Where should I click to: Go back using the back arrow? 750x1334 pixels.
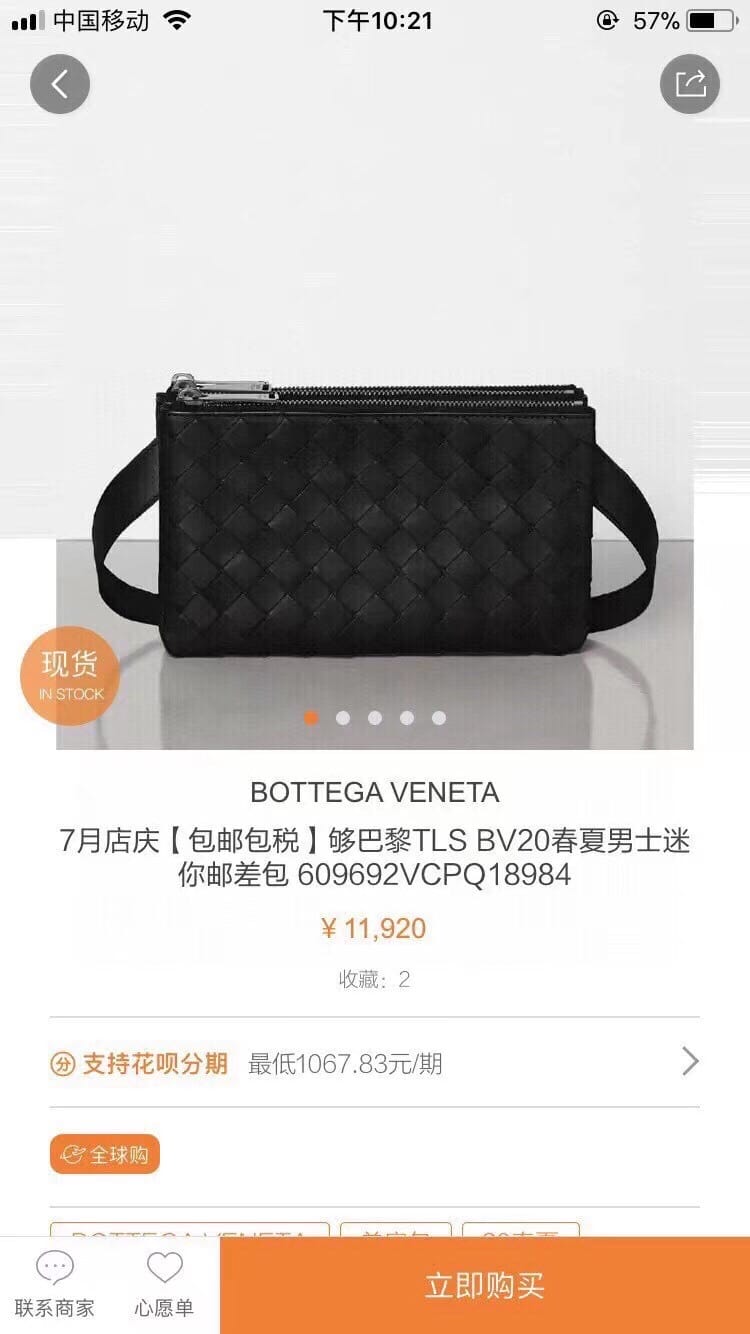(x=60, y=84)
